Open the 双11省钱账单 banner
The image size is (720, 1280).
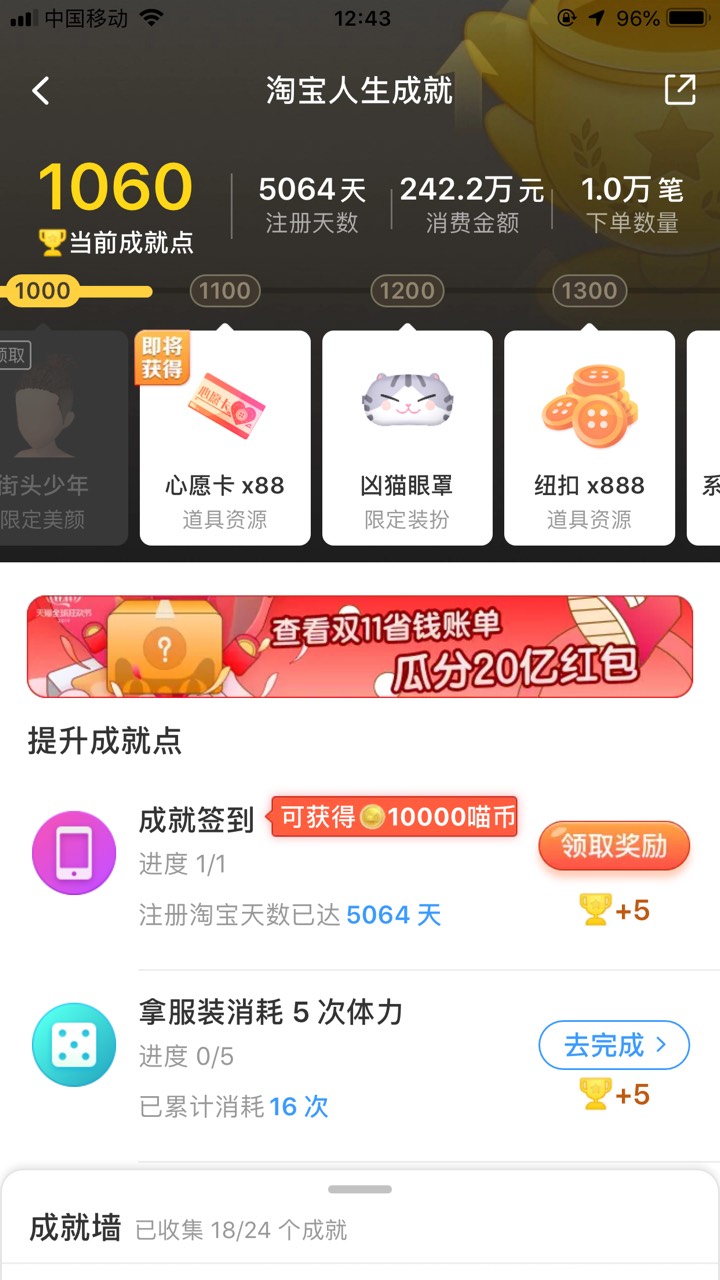tap(360, 646)
